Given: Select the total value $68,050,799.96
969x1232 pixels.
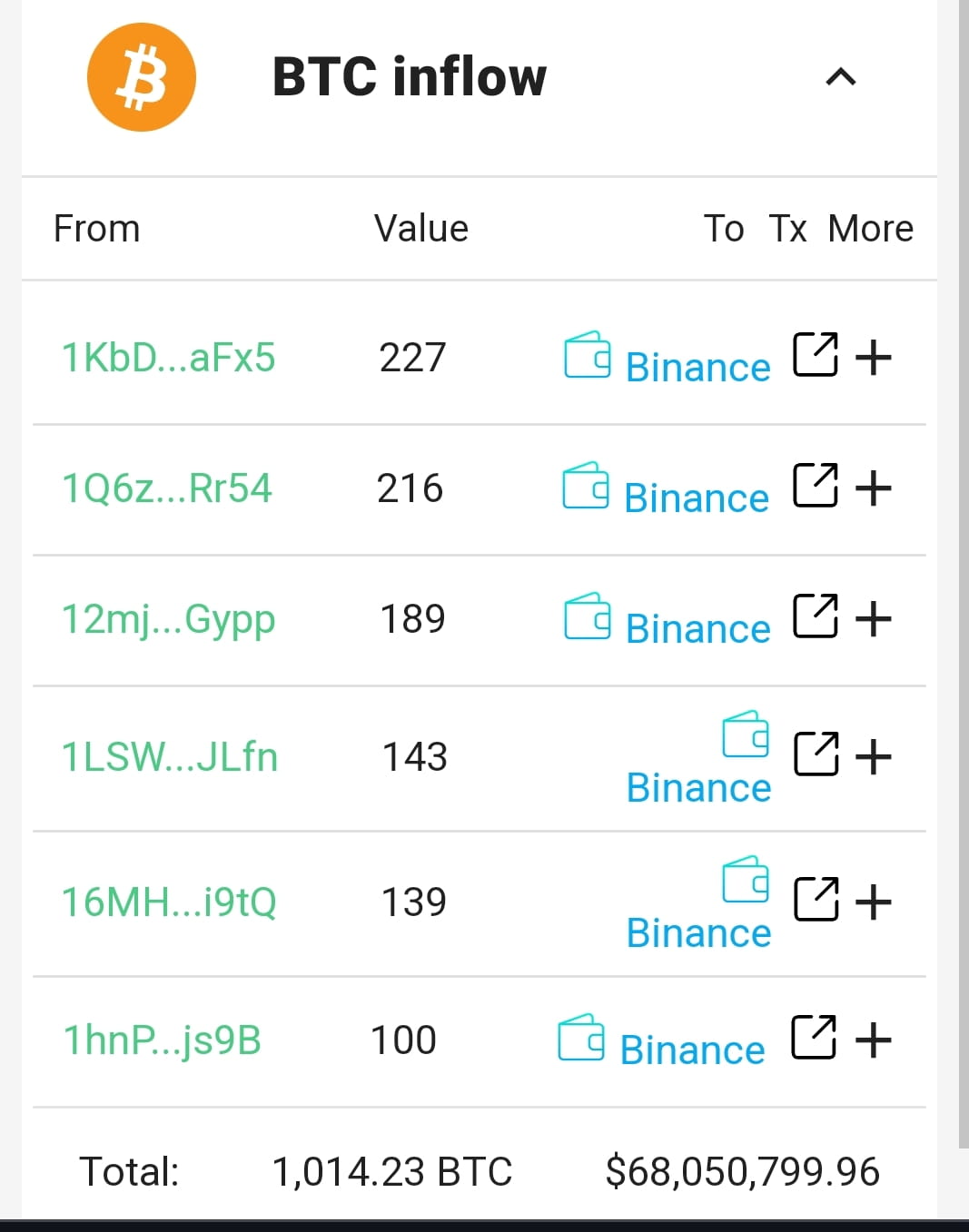Looking at the screenshot, I should pyautogui.click(x=743, y=1171).
